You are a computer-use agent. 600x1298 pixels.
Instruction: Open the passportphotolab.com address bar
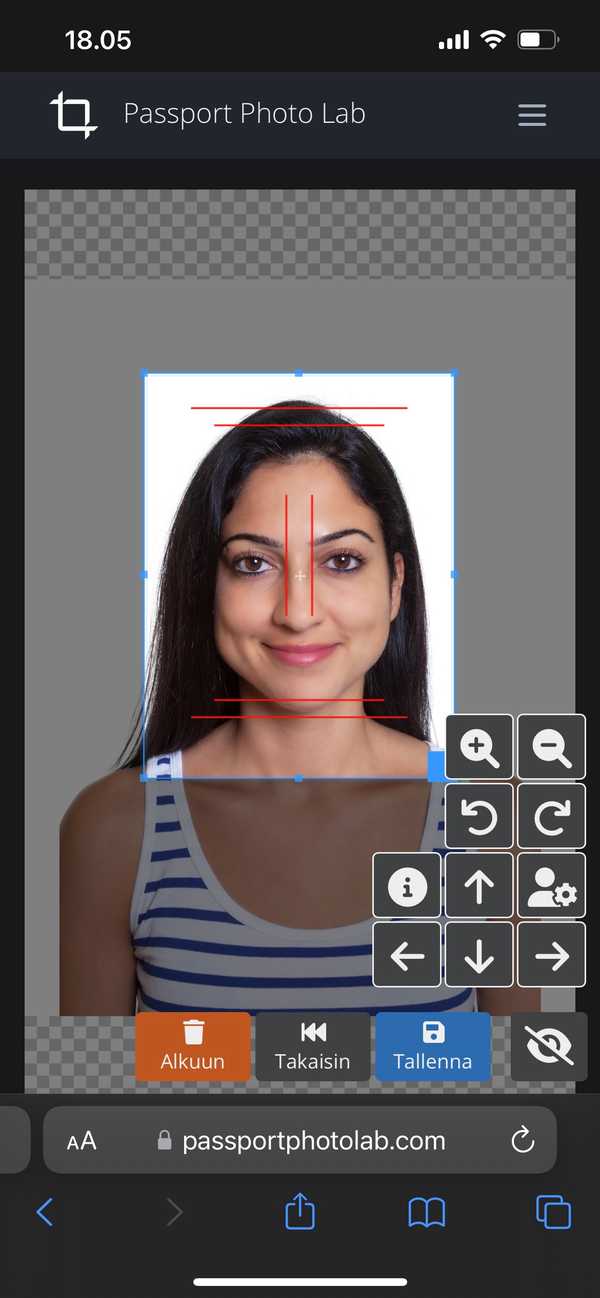(x=312, y=1141)
